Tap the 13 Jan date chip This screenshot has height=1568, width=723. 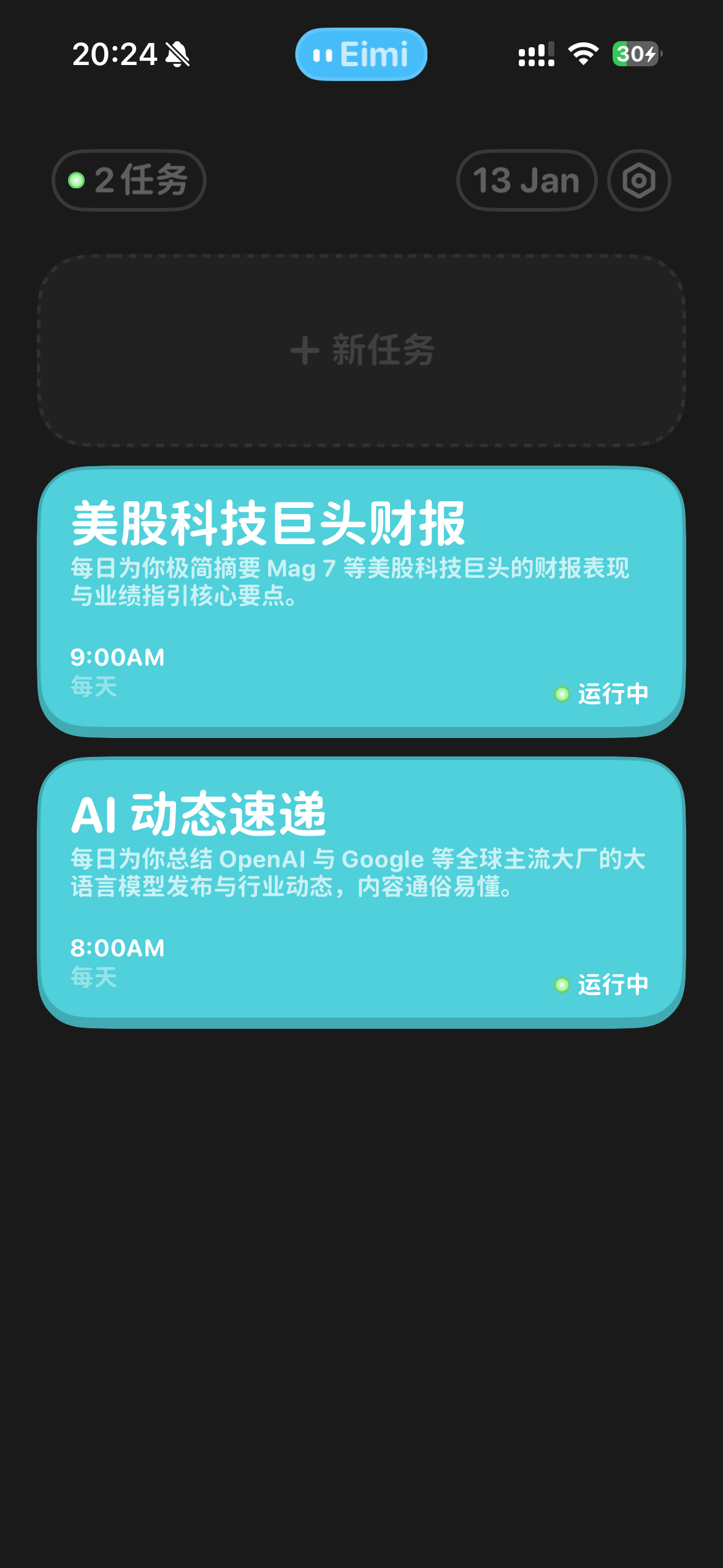point(527,180)
